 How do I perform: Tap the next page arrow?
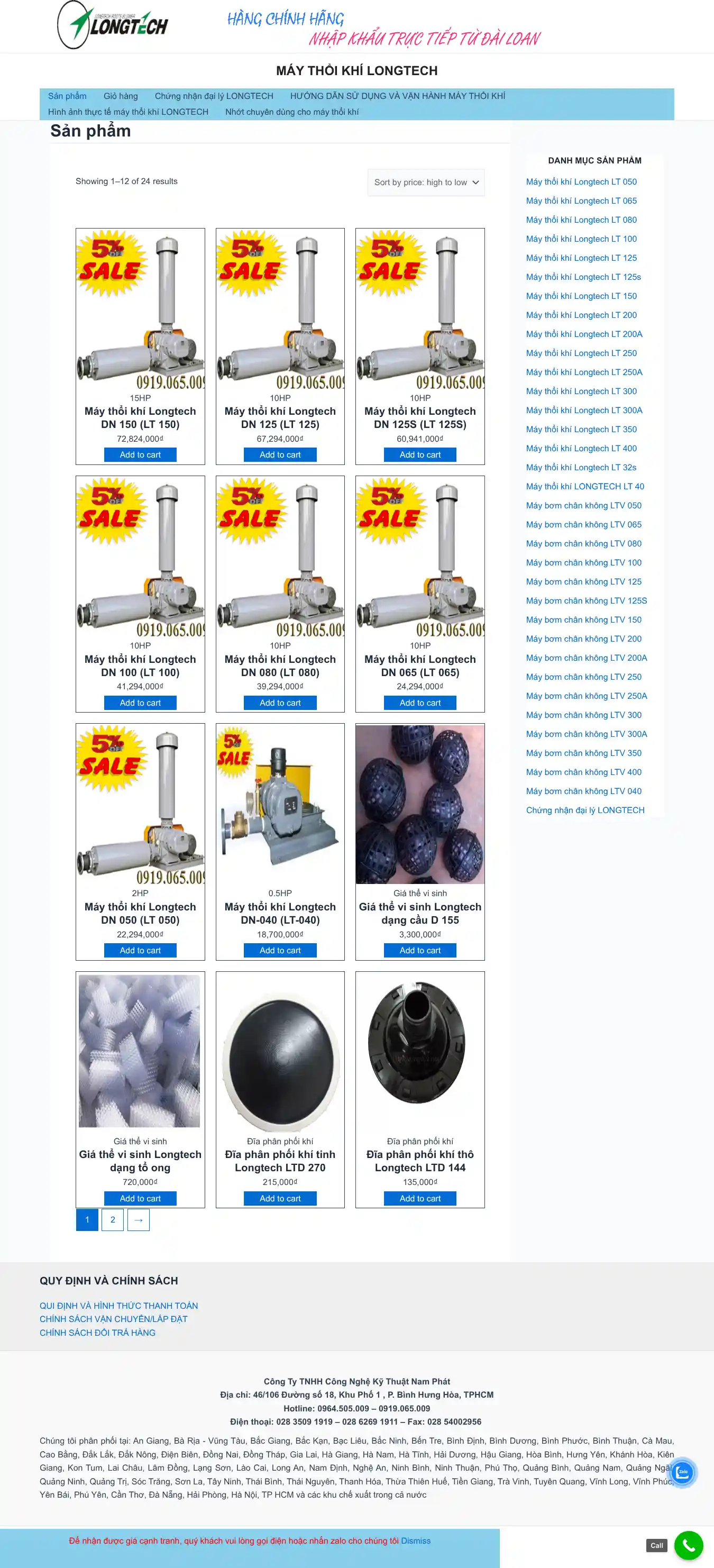coord(138,1219)
